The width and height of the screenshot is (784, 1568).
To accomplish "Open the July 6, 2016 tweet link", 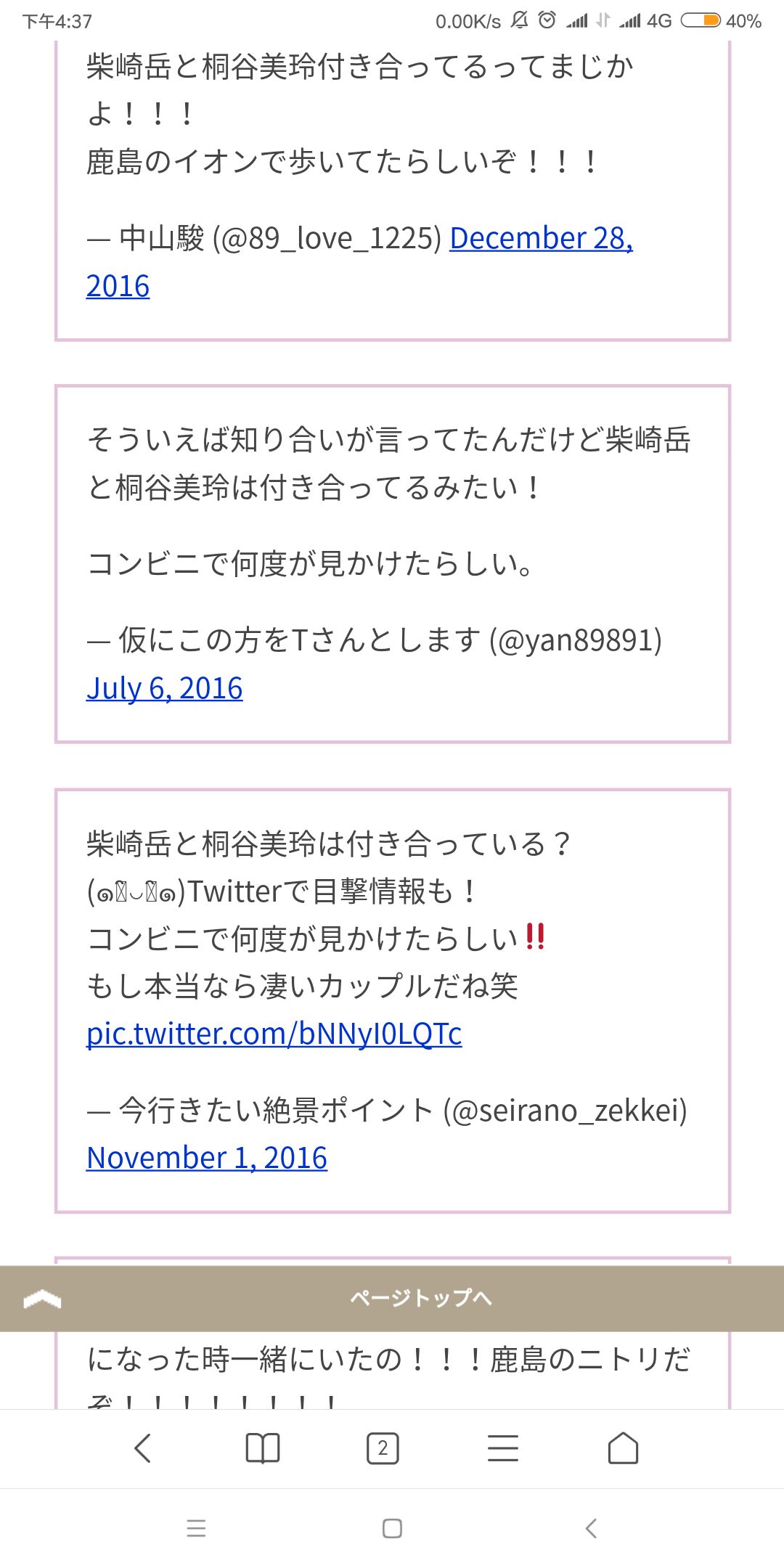I will pyautogui.click(x=165, y=688).
